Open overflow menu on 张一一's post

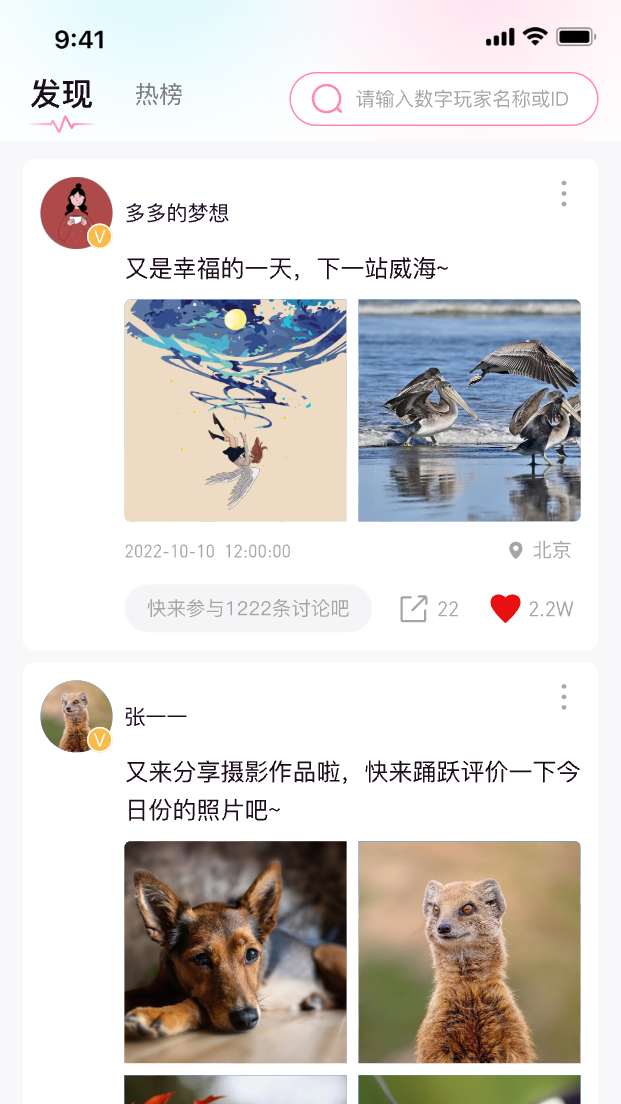564,697
